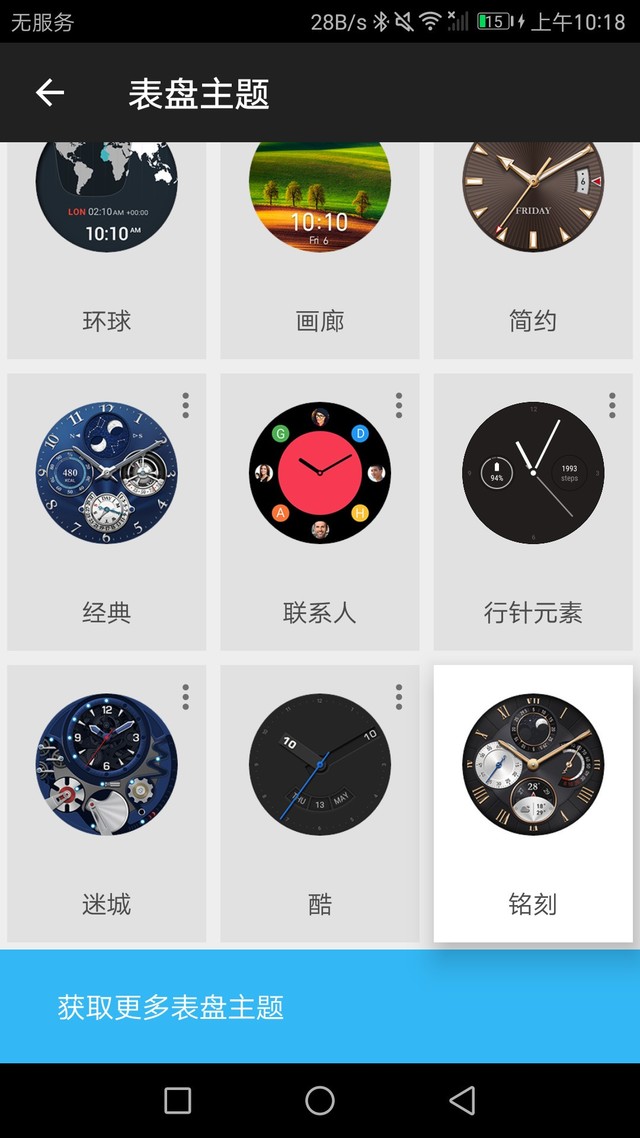Open the recent apps view

(177, 1101)
